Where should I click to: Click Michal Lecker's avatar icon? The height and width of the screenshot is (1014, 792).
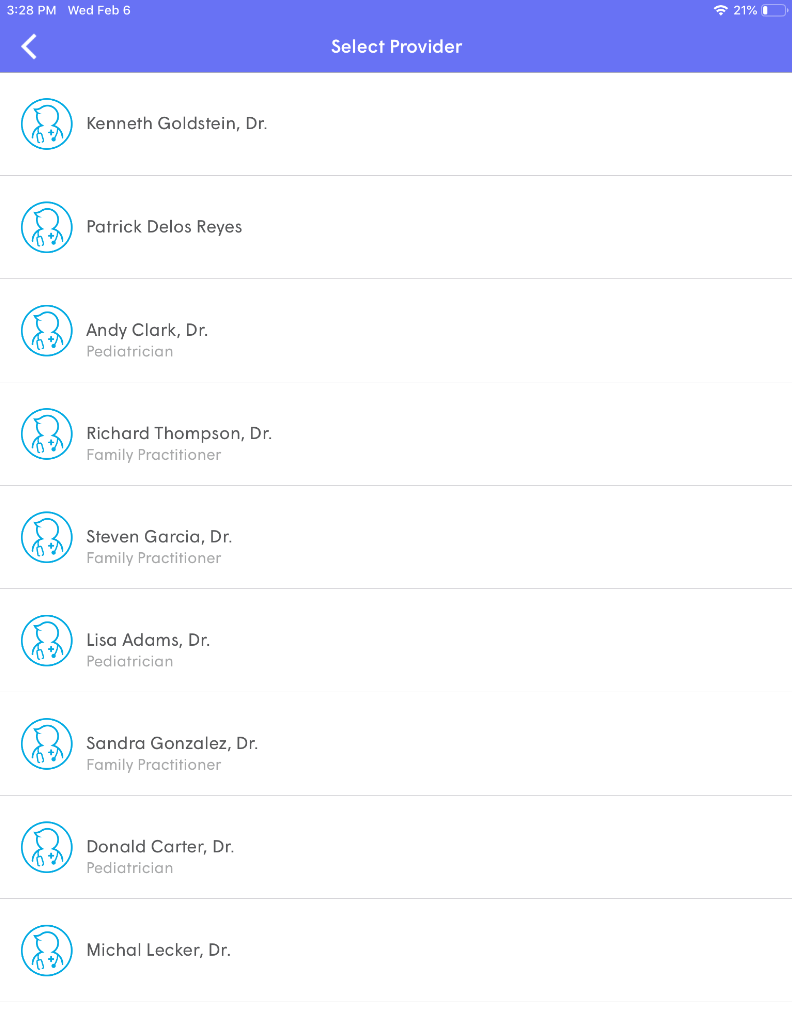tap(47, 950)
